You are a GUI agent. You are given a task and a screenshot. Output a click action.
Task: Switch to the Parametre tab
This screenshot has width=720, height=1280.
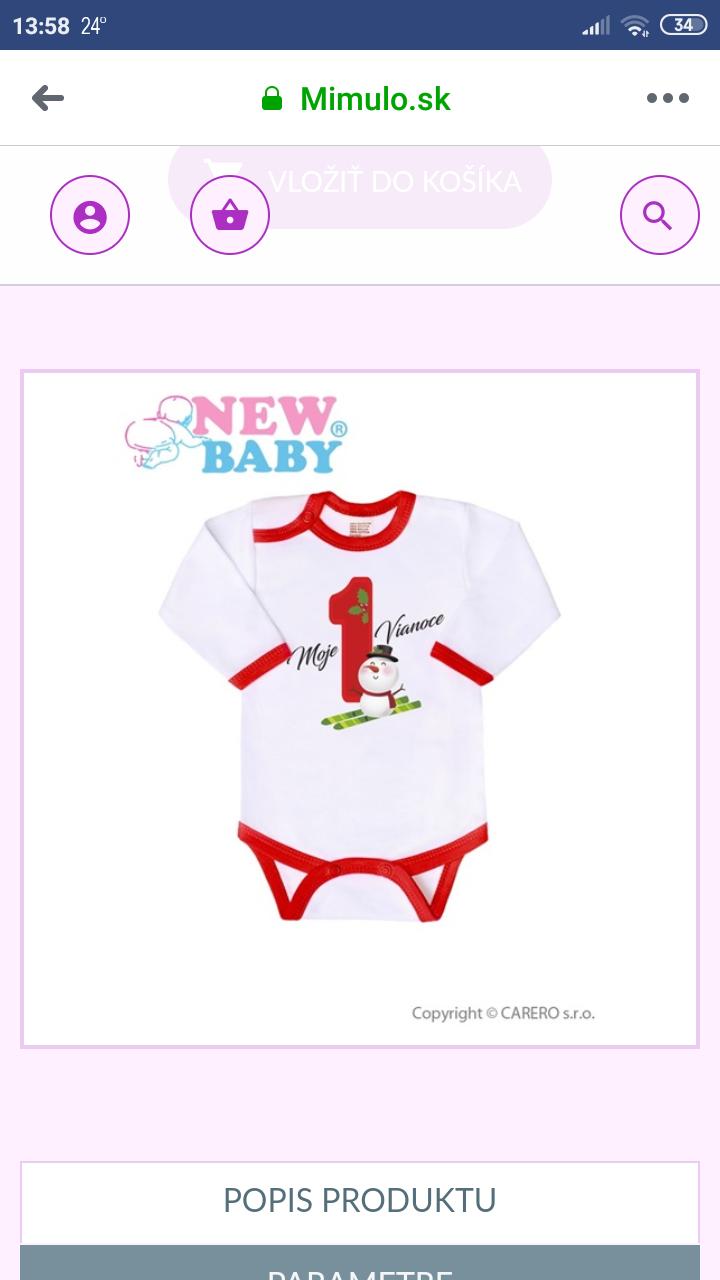tap(360, 1265)
